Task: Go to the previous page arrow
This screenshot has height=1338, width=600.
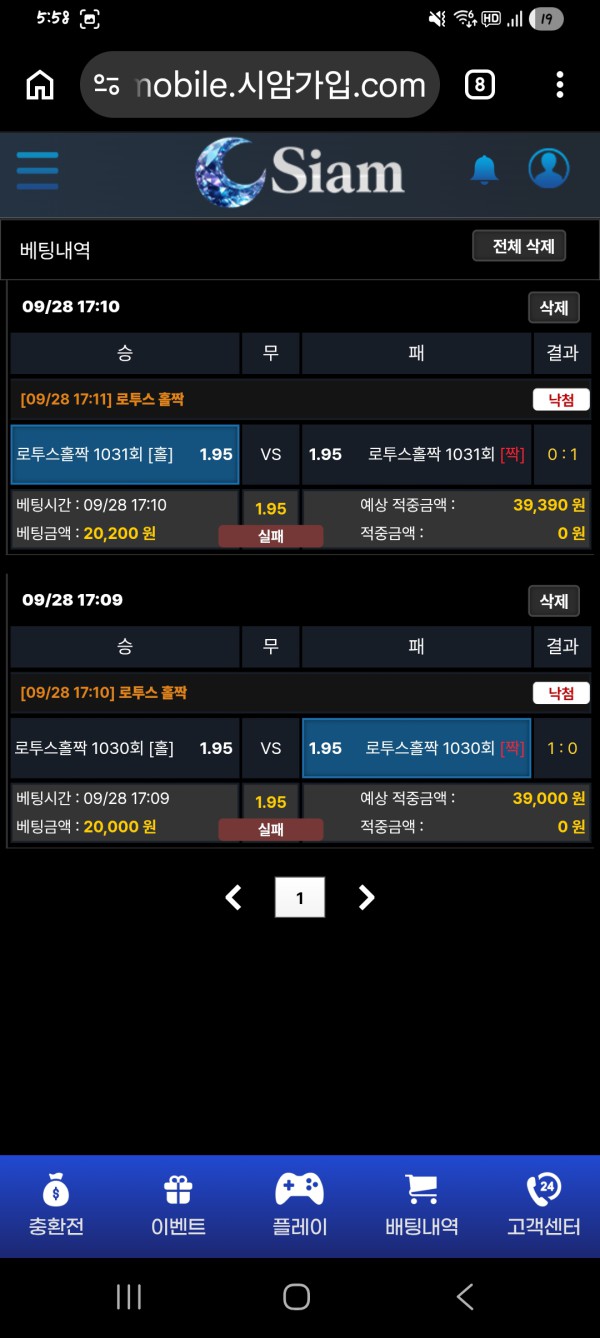Action: tap(233, 898)
